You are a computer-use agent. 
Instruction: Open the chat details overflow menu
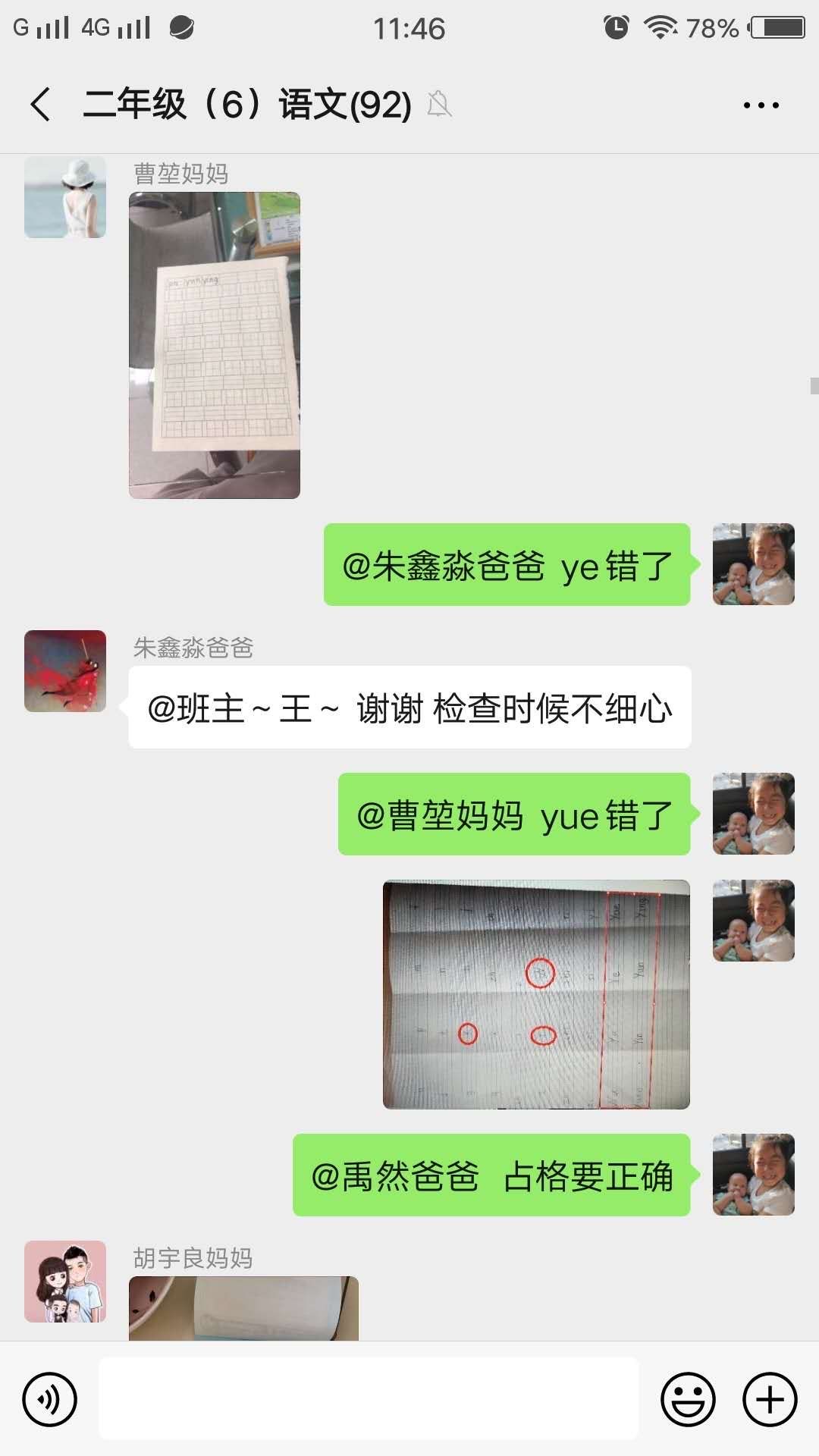coord(761,105)
